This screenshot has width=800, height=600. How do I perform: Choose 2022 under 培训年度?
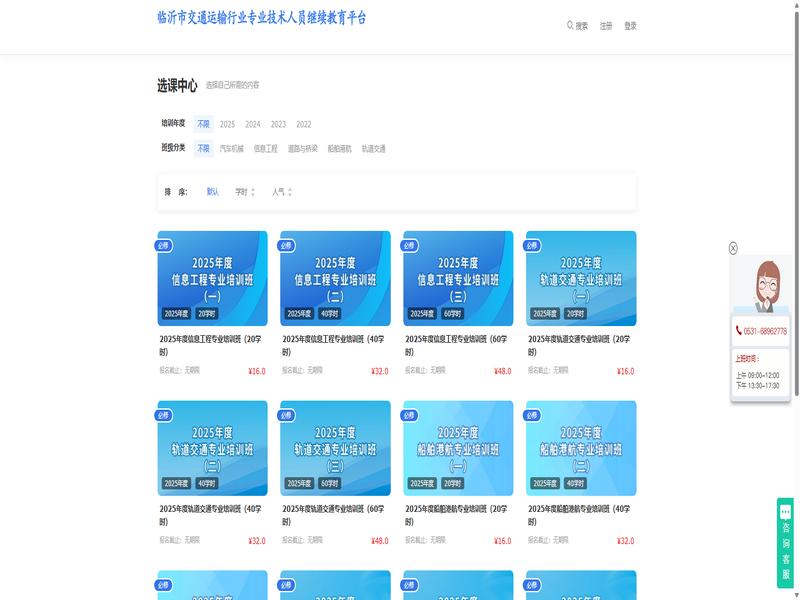(304, 124)
